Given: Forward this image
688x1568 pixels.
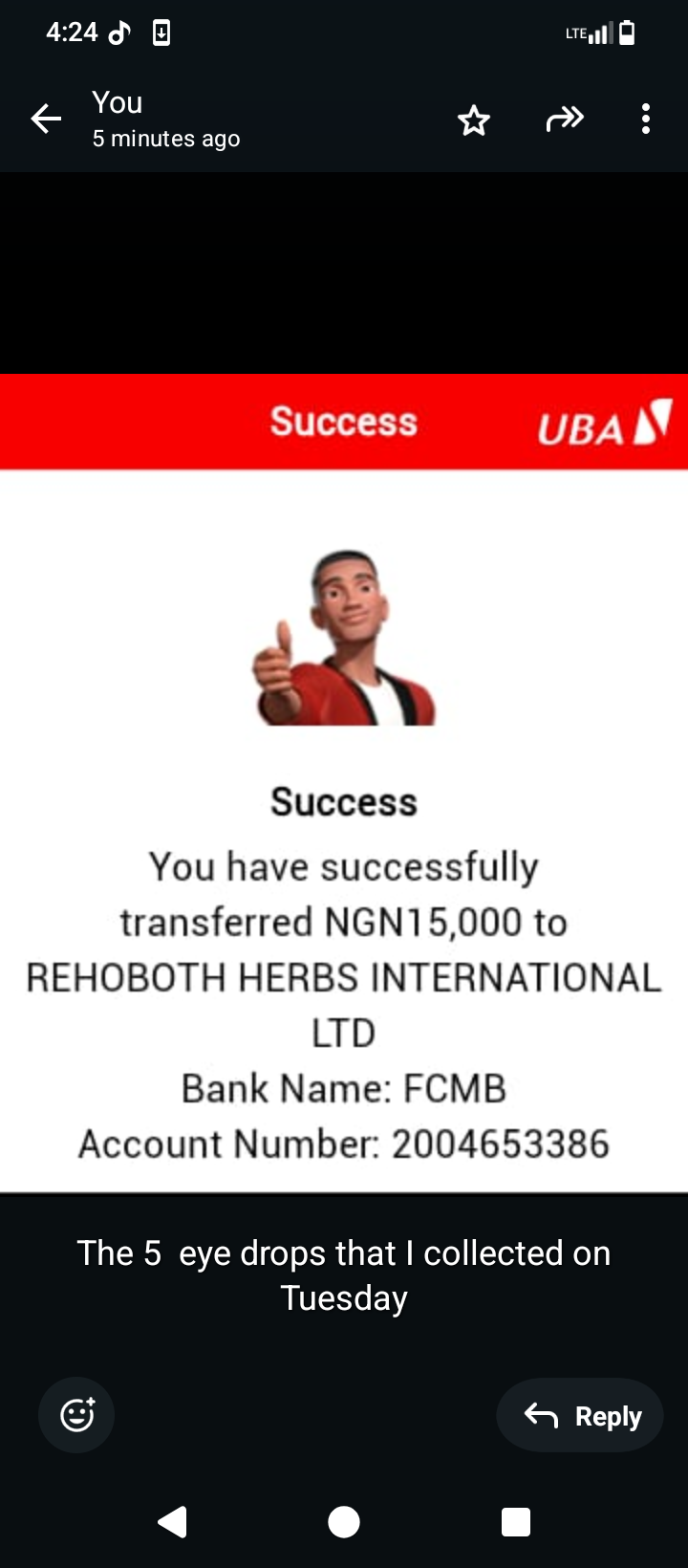Looking at the screenshot, I should point(564,120).
